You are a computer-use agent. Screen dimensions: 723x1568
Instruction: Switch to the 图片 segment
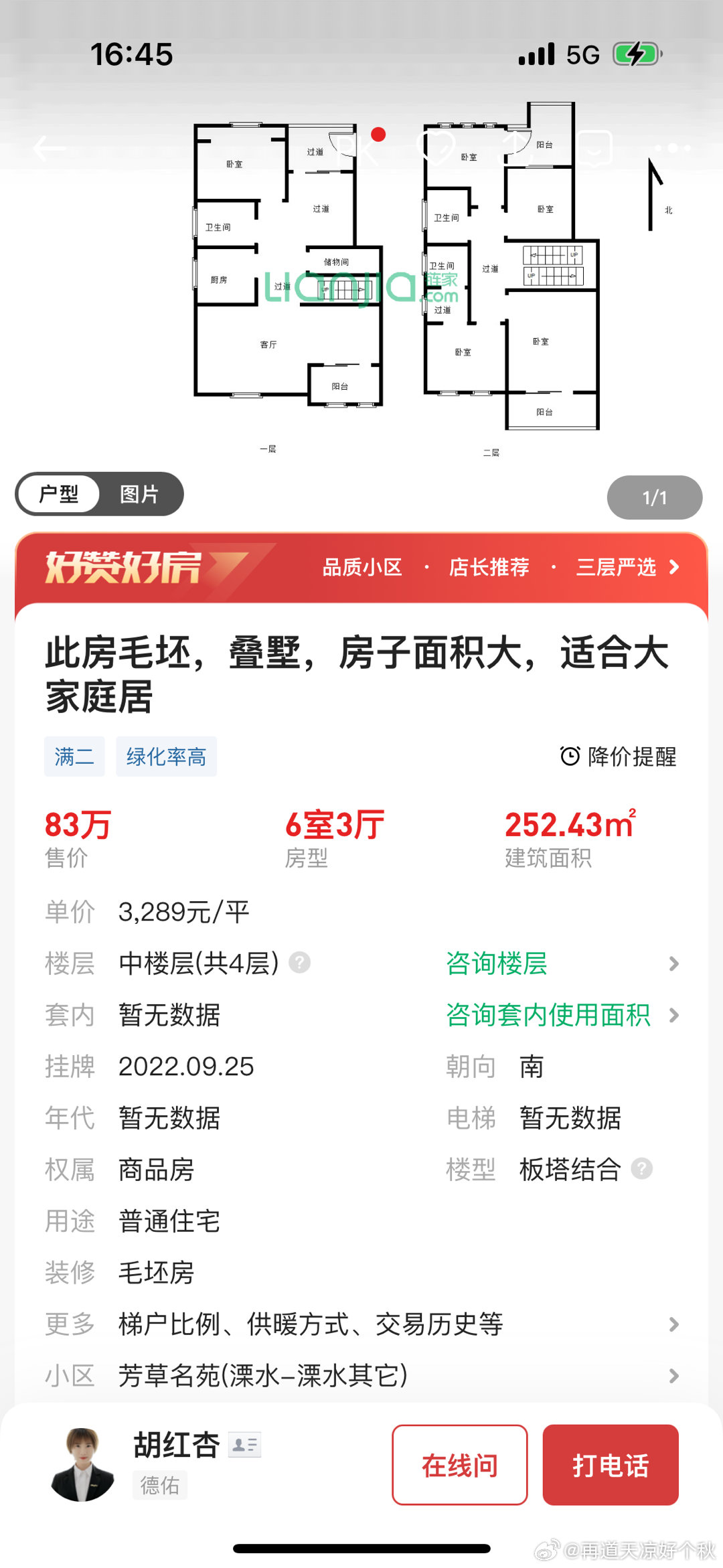[139, 494]
